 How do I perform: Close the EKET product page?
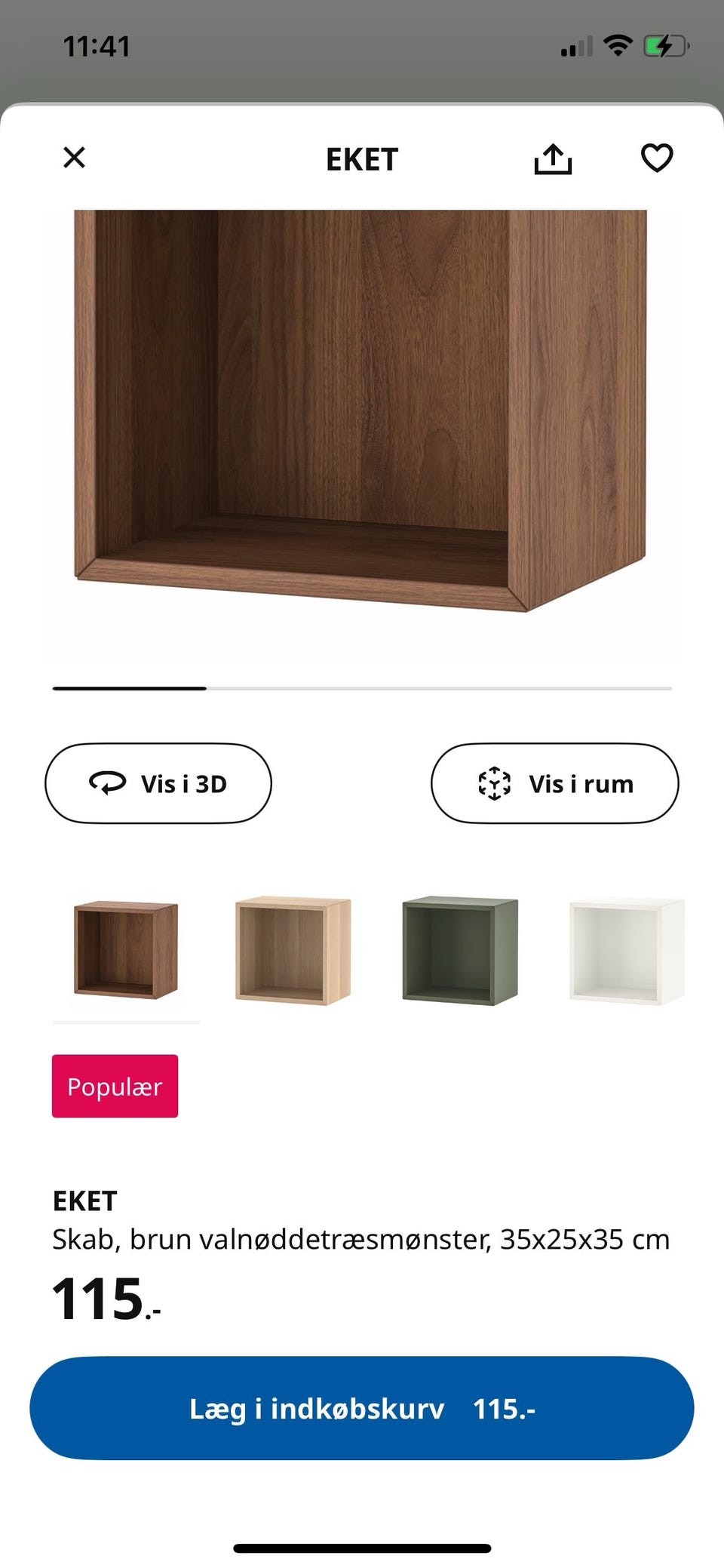click(x=74, y=158)
